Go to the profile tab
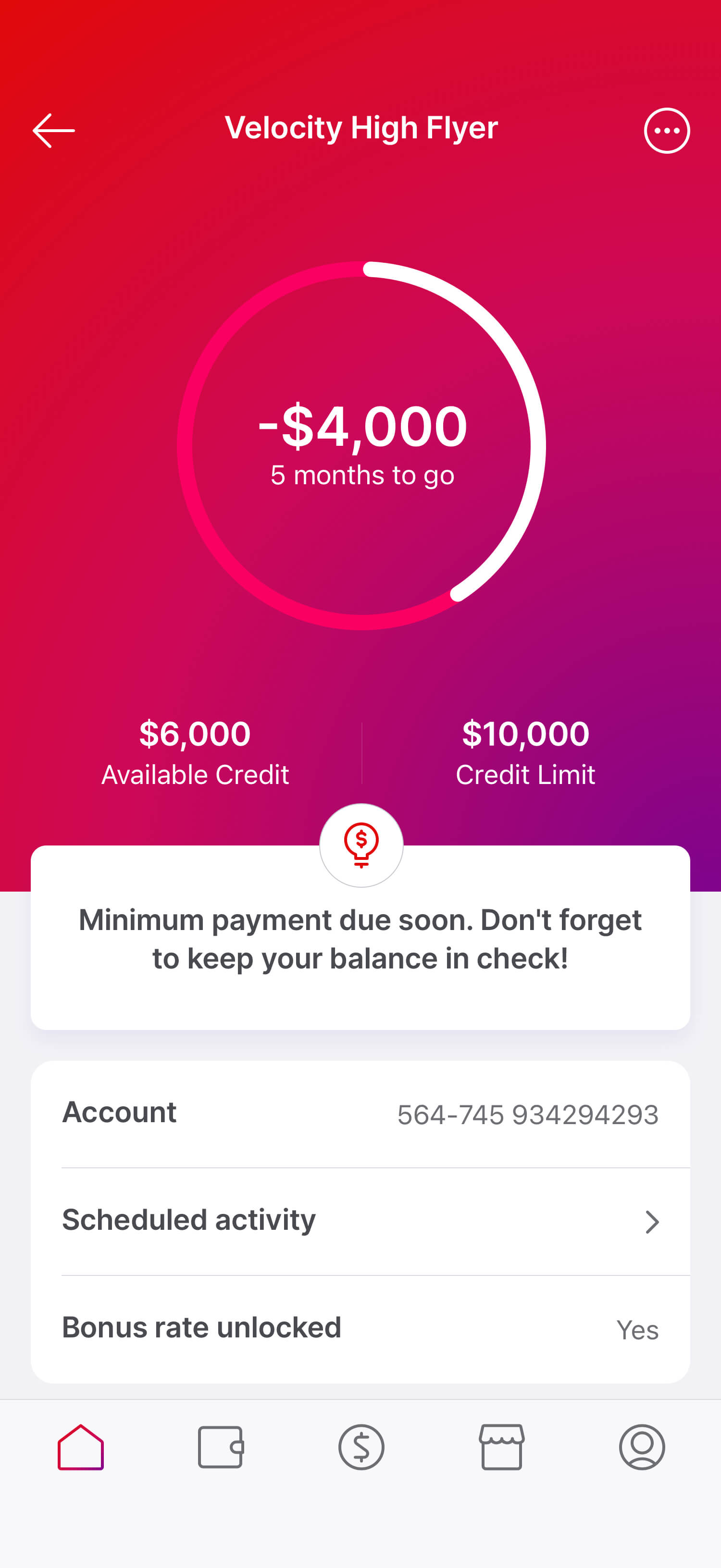 (642, 1446)
